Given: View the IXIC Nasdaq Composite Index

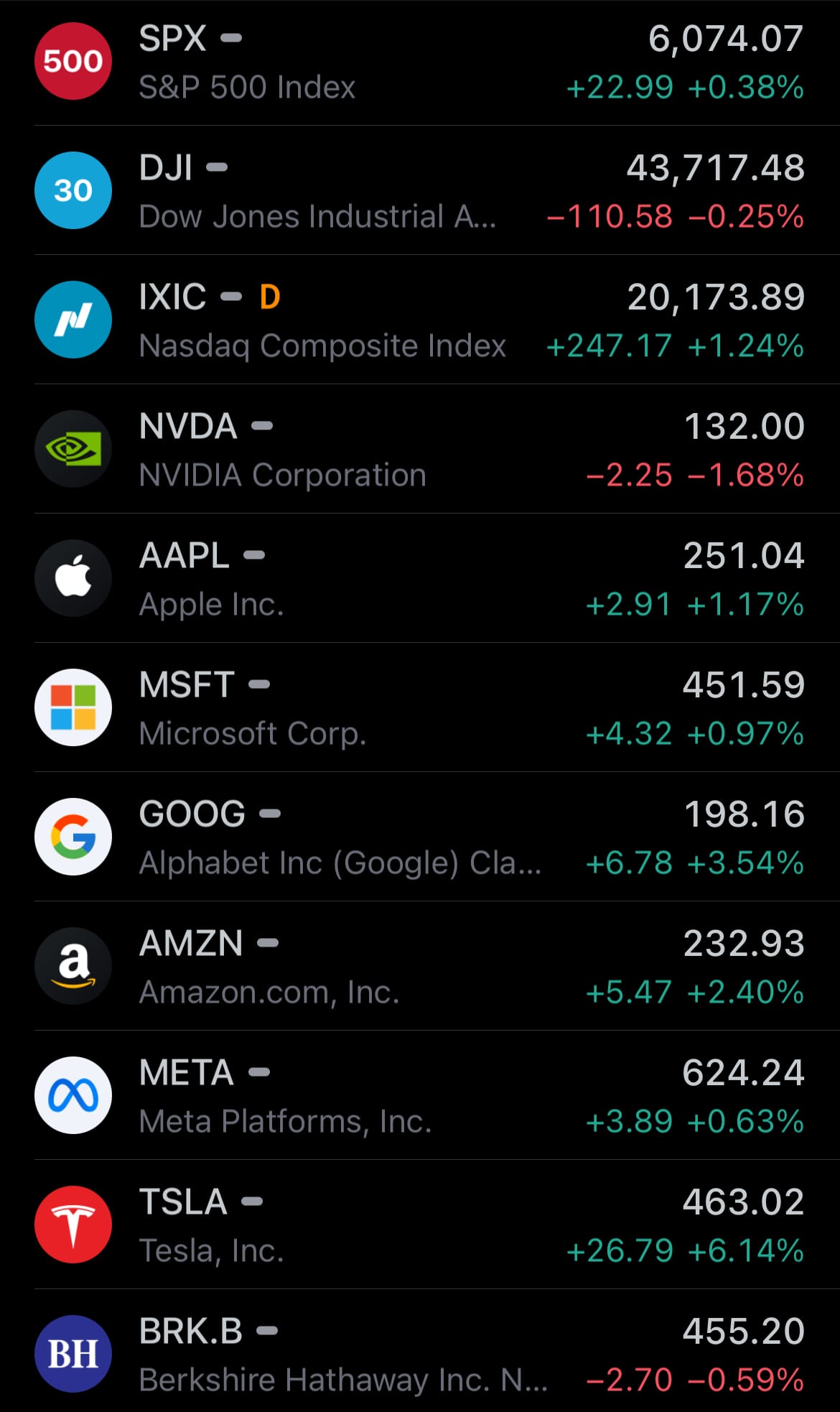Looking at the screenshot, I should click(420, 320).
